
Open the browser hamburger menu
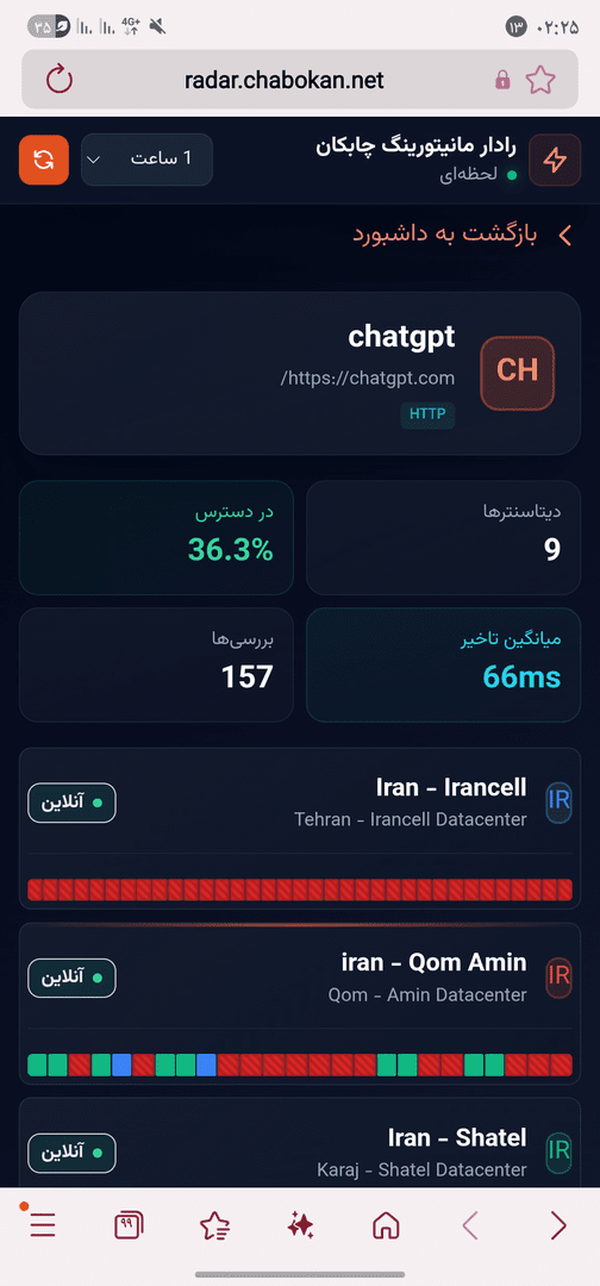click(42, 1225)
